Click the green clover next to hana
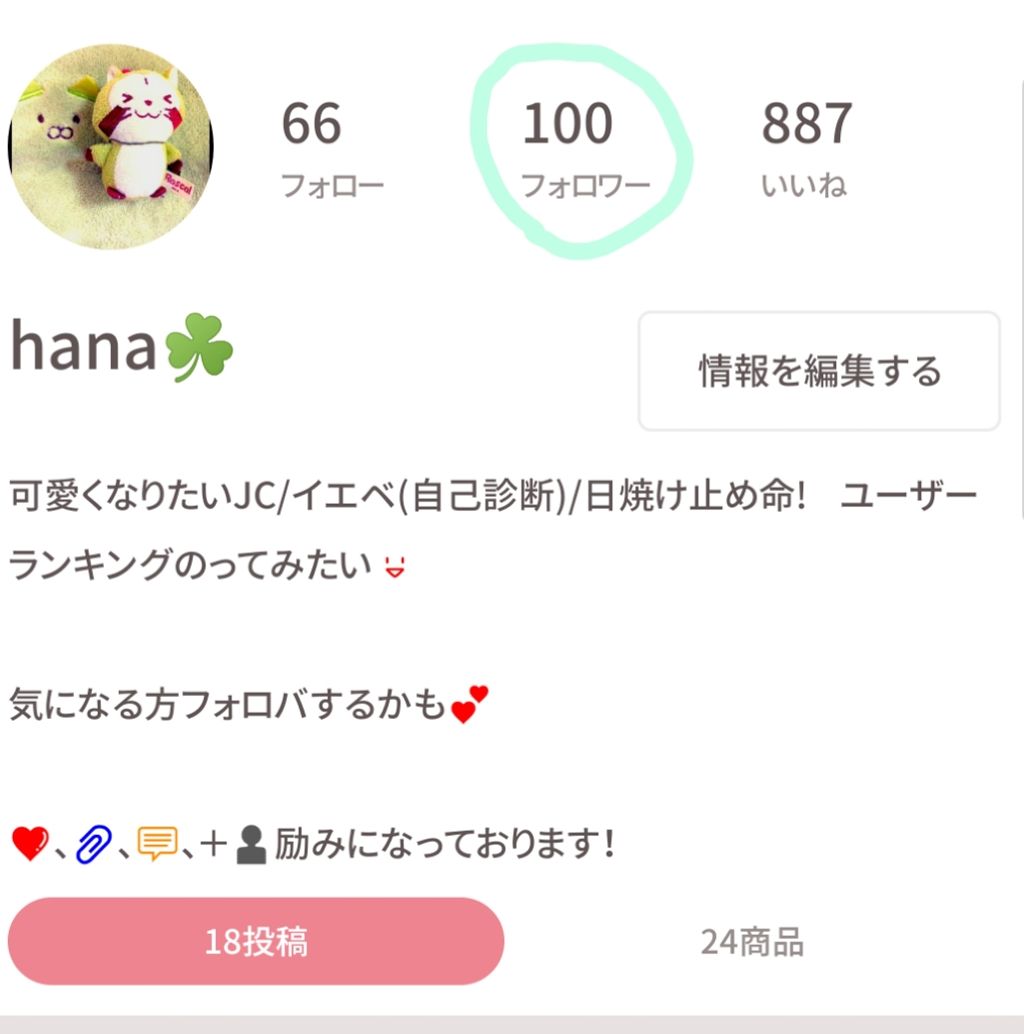The height and width of the screenshot is (1034, 1024). coord(200,345)
